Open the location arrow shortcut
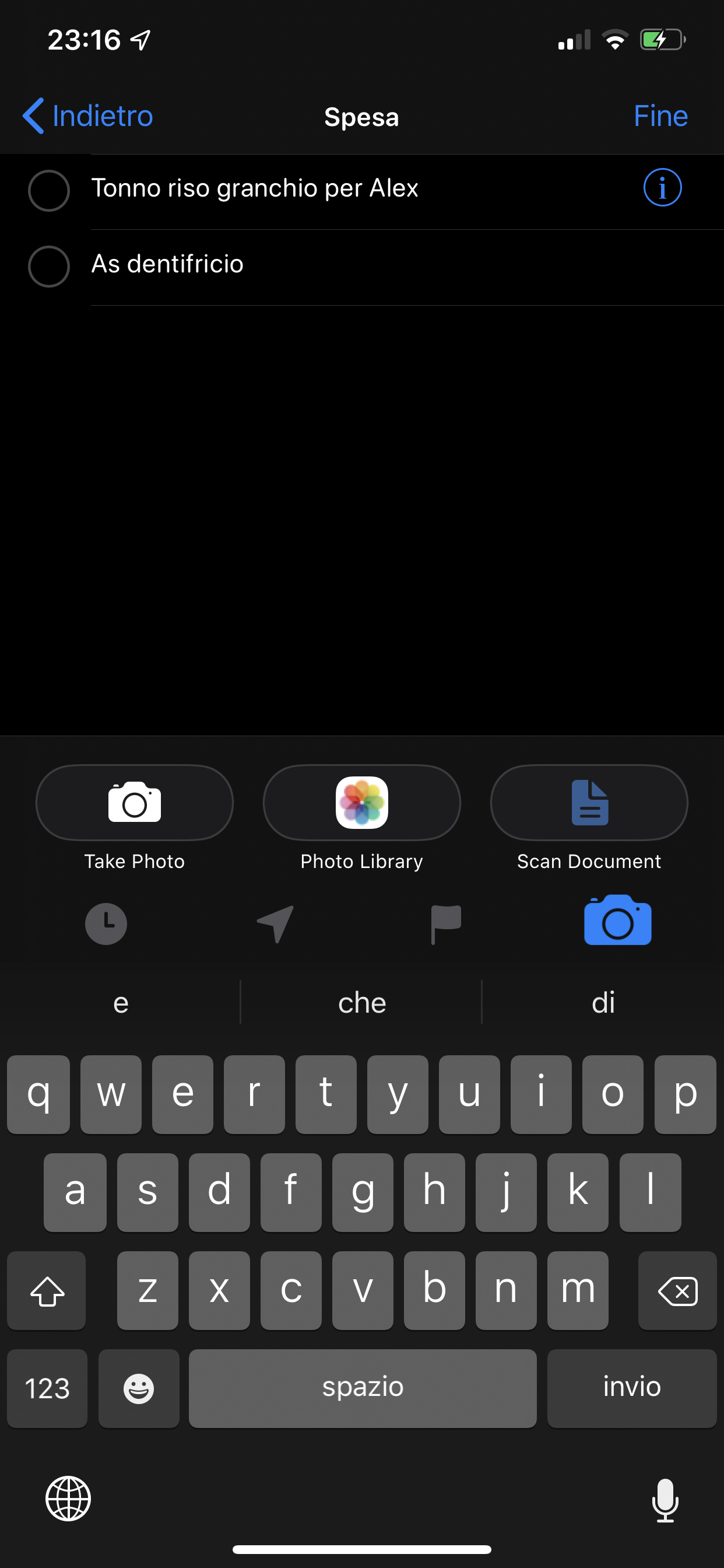The width and height of the screenshot is (724, 1568). [x=276, y=923]
